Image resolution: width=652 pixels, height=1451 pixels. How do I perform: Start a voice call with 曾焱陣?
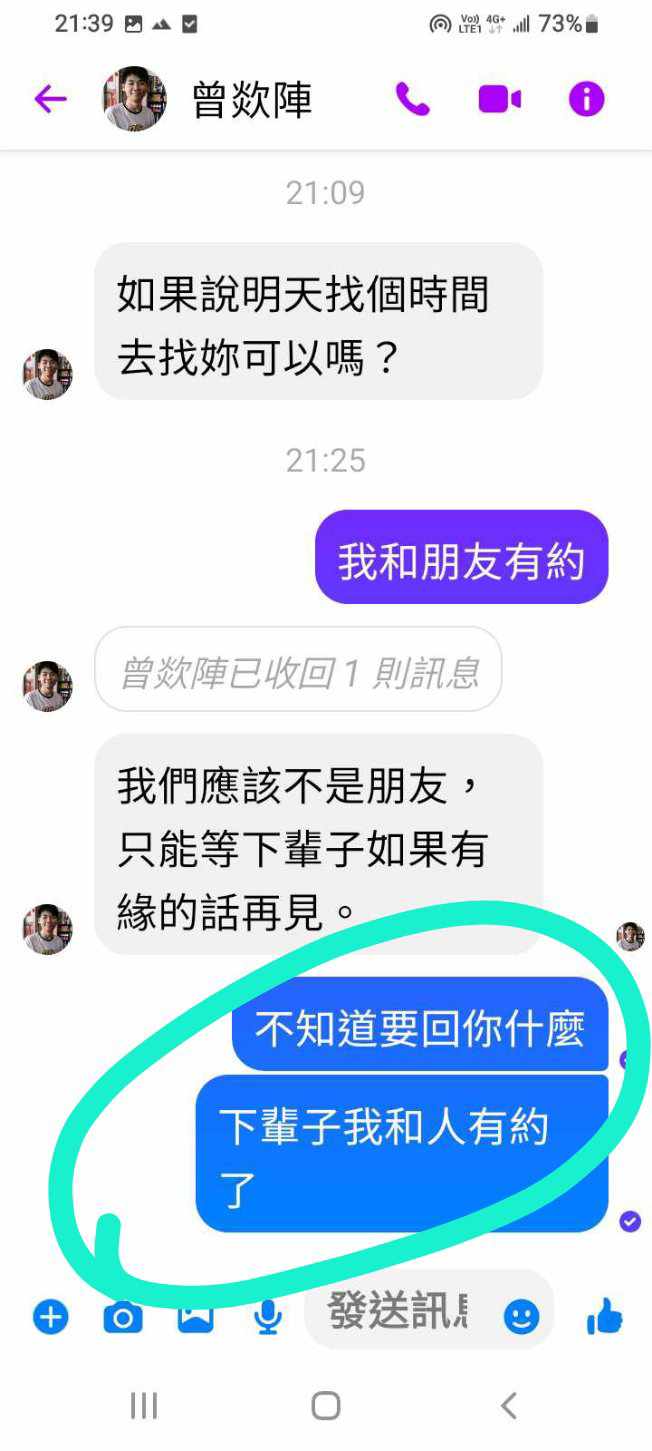coord(412,99)
